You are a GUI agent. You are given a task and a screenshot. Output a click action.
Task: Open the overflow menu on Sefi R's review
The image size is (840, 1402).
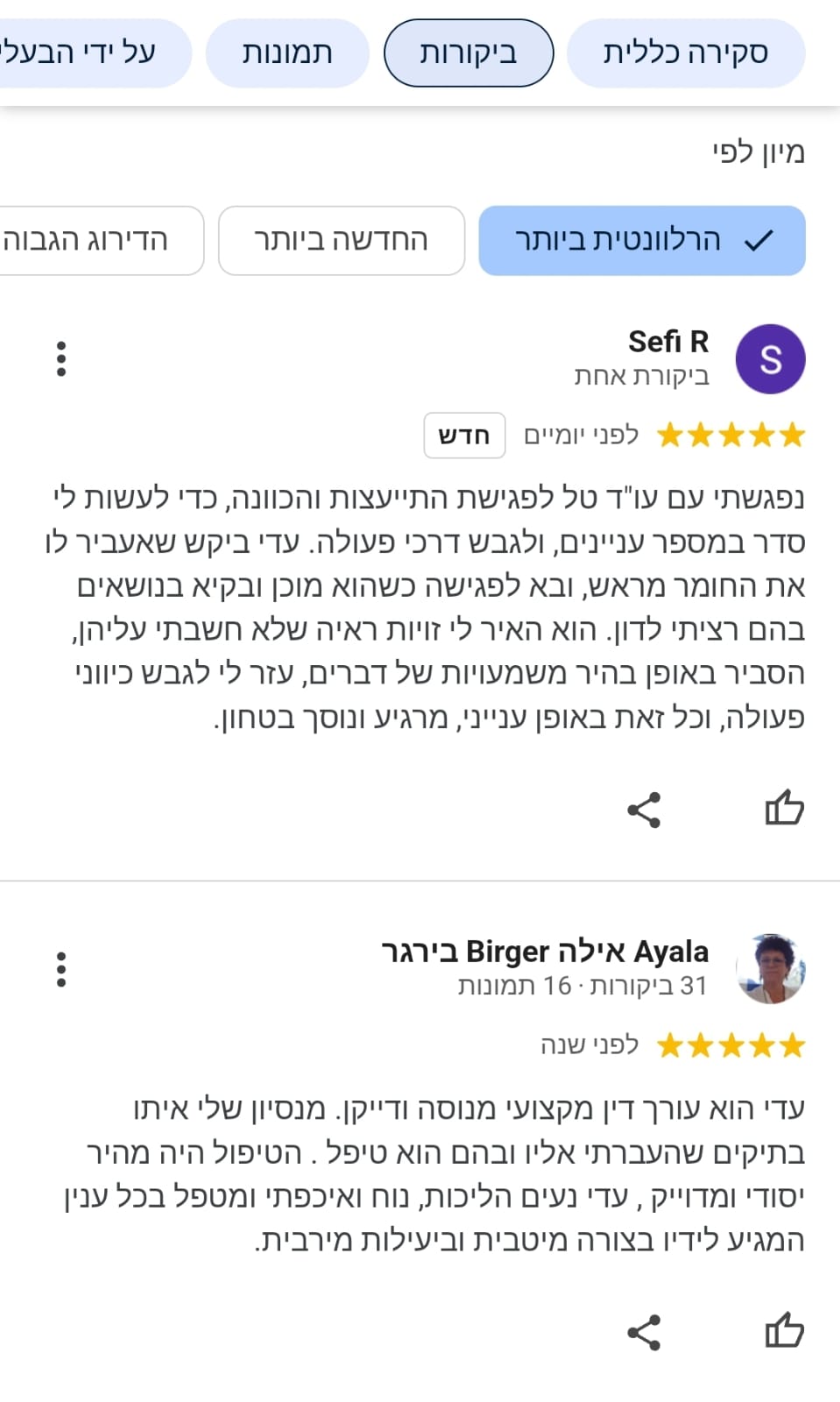tap(60, 359)
